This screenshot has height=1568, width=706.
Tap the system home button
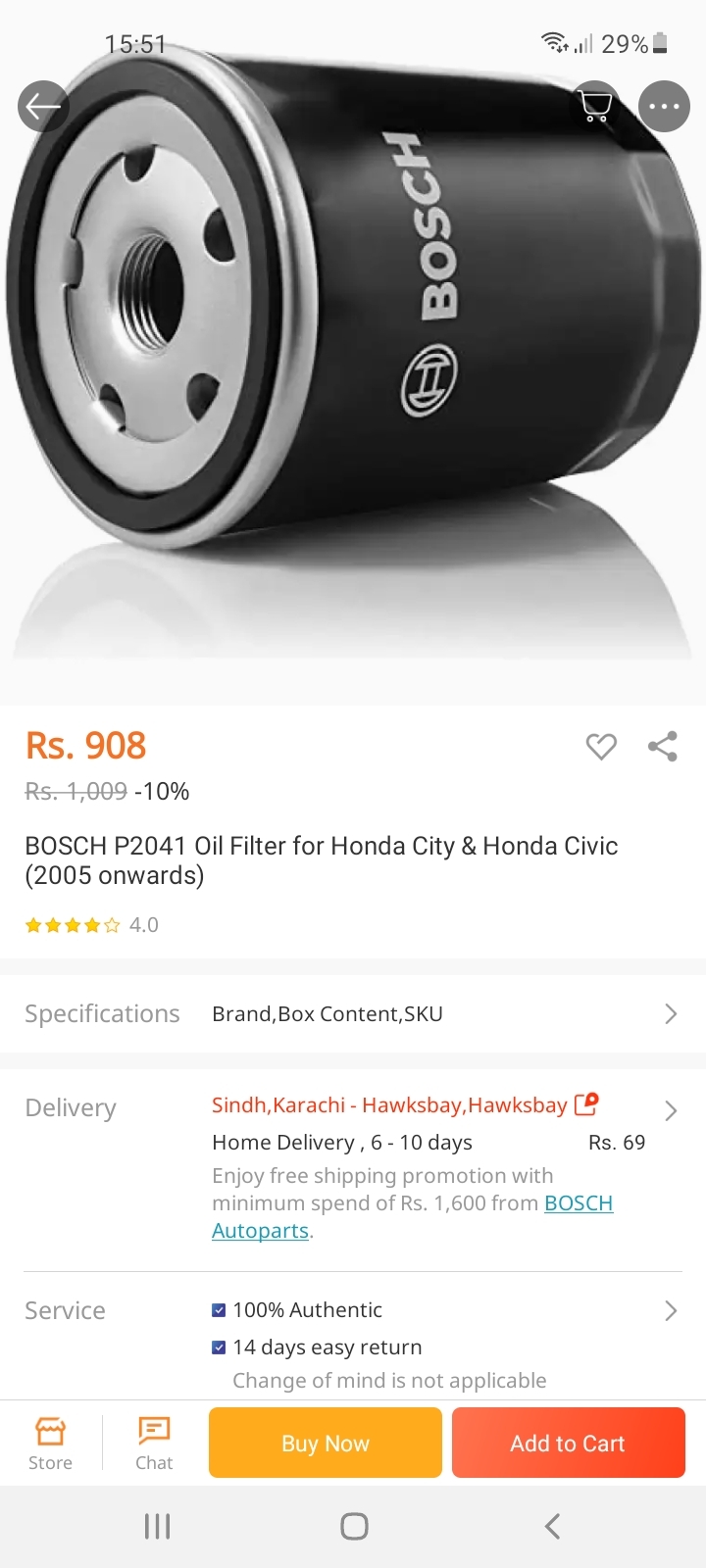pyautogui.click(x=354, y=1526)
